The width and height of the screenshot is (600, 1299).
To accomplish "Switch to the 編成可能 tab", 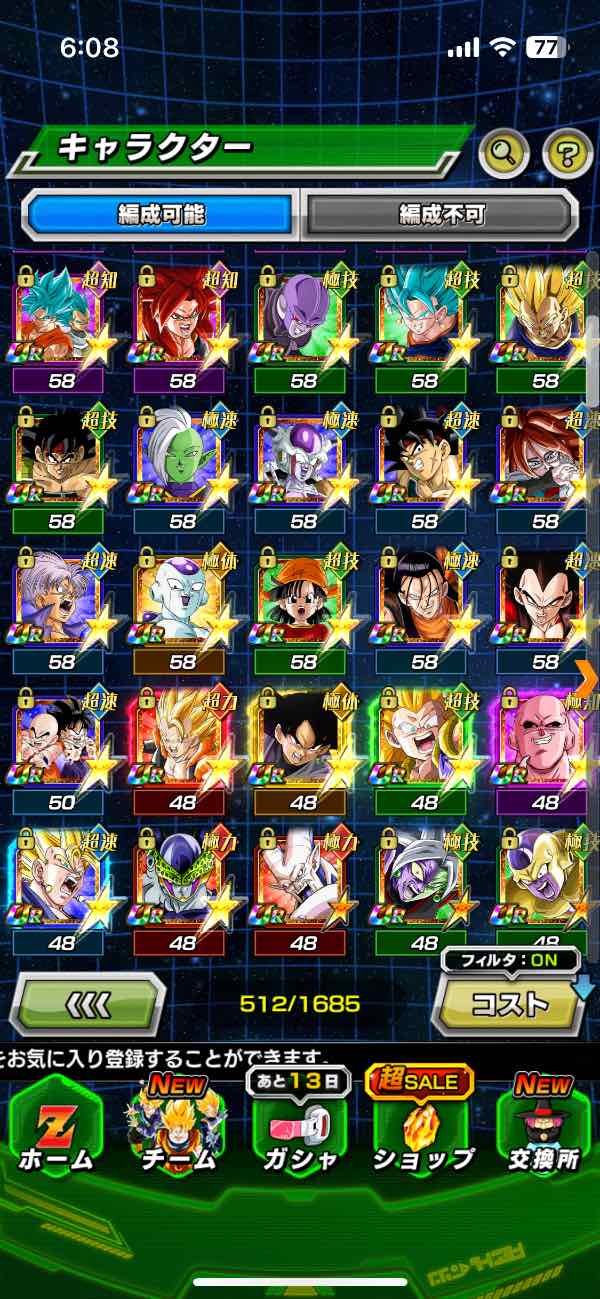I will click(x=161, y=214).
